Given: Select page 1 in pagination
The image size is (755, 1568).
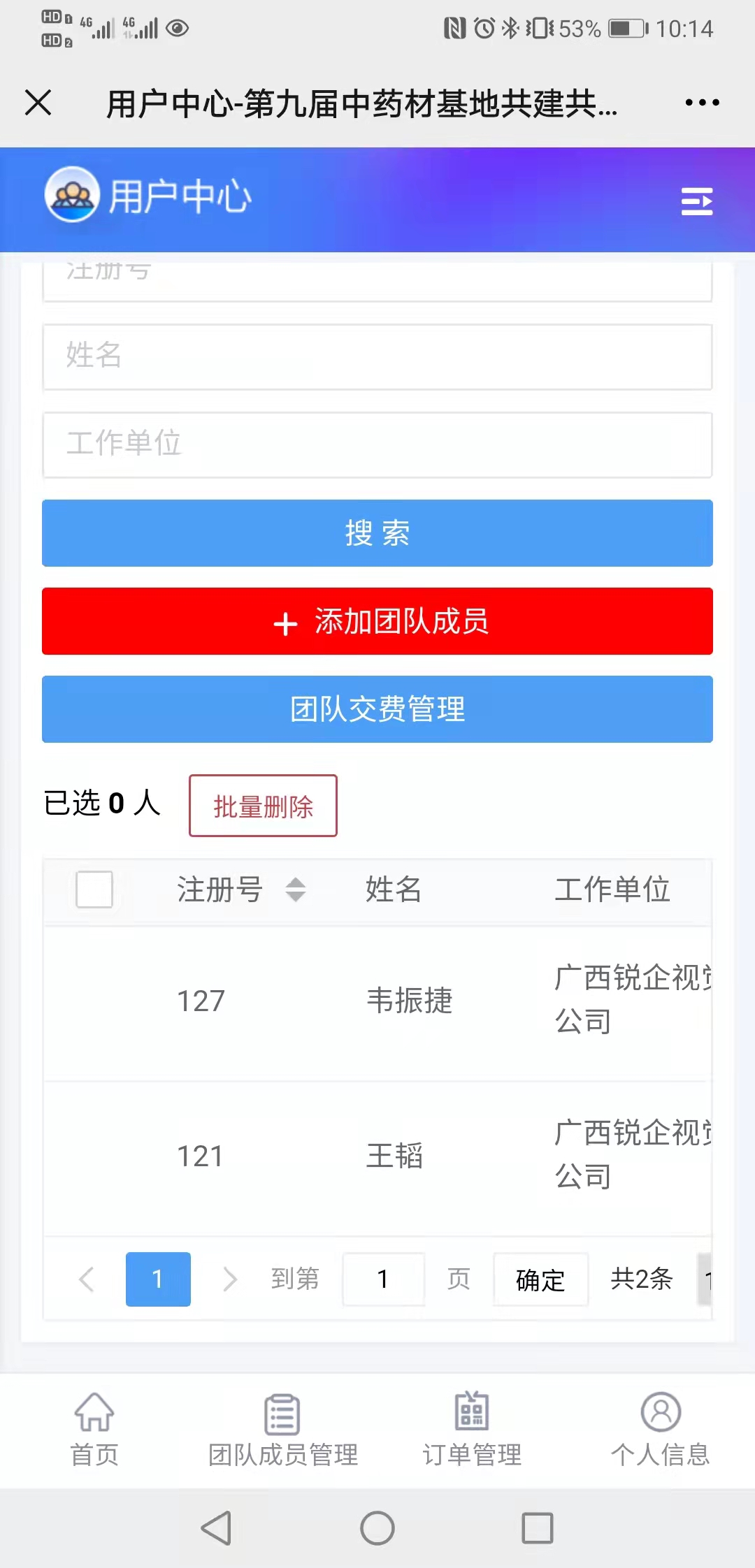Looking at the screenshot, I should (158, 1279).
